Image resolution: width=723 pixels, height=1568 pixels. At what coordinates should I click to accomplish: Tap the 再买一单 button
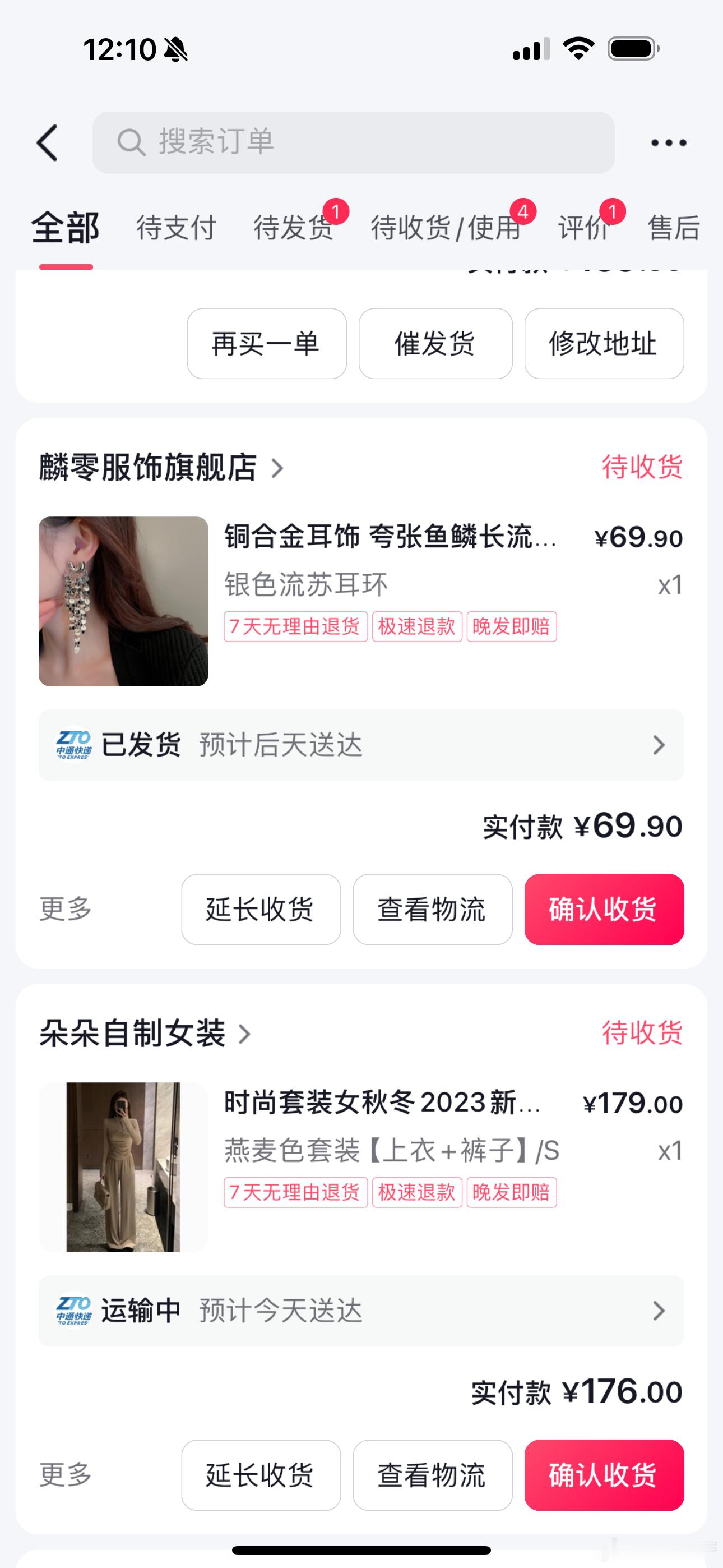(267, 344)
